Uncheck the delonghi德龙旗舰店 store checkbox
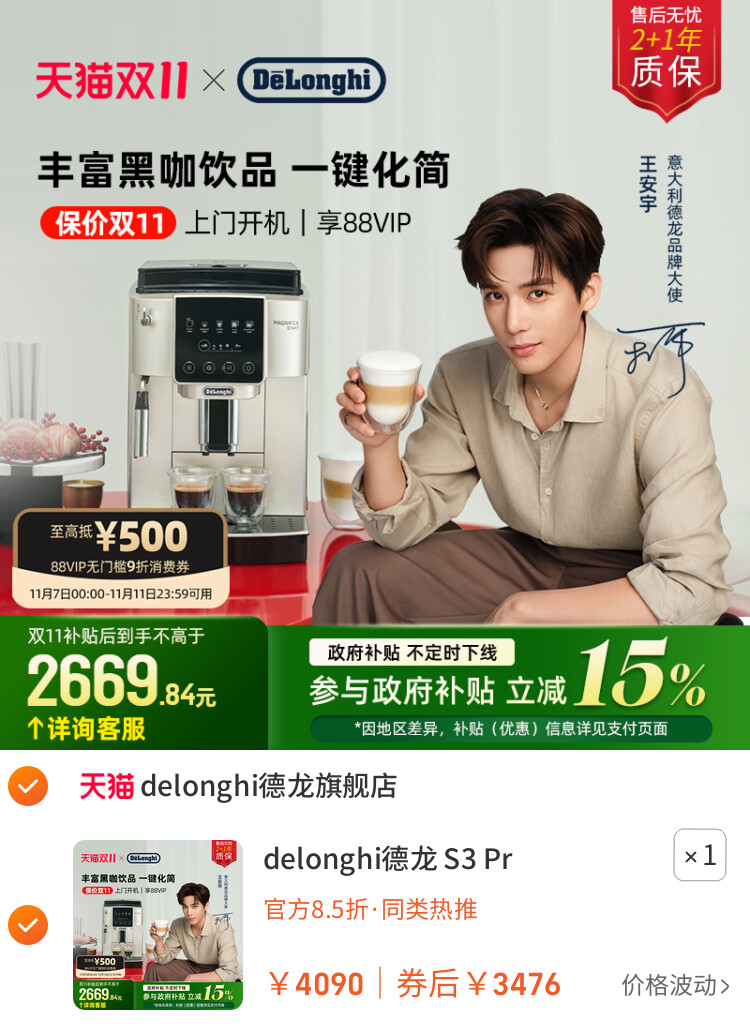The image size is (750, 1030). pos(27,786)
